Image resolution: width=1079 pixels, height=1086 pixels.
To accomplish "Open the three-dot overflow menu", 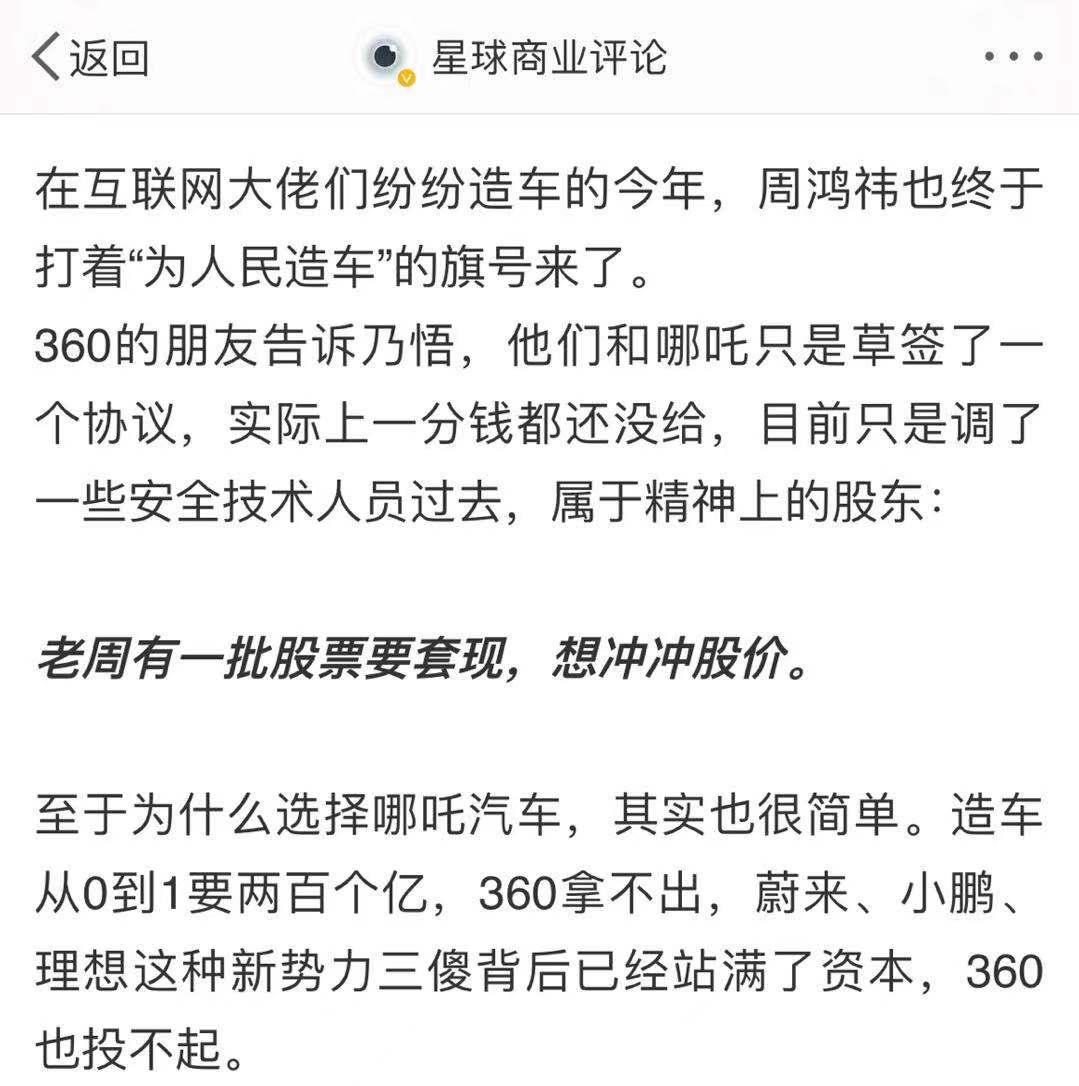I will [x=1013, y=57].
